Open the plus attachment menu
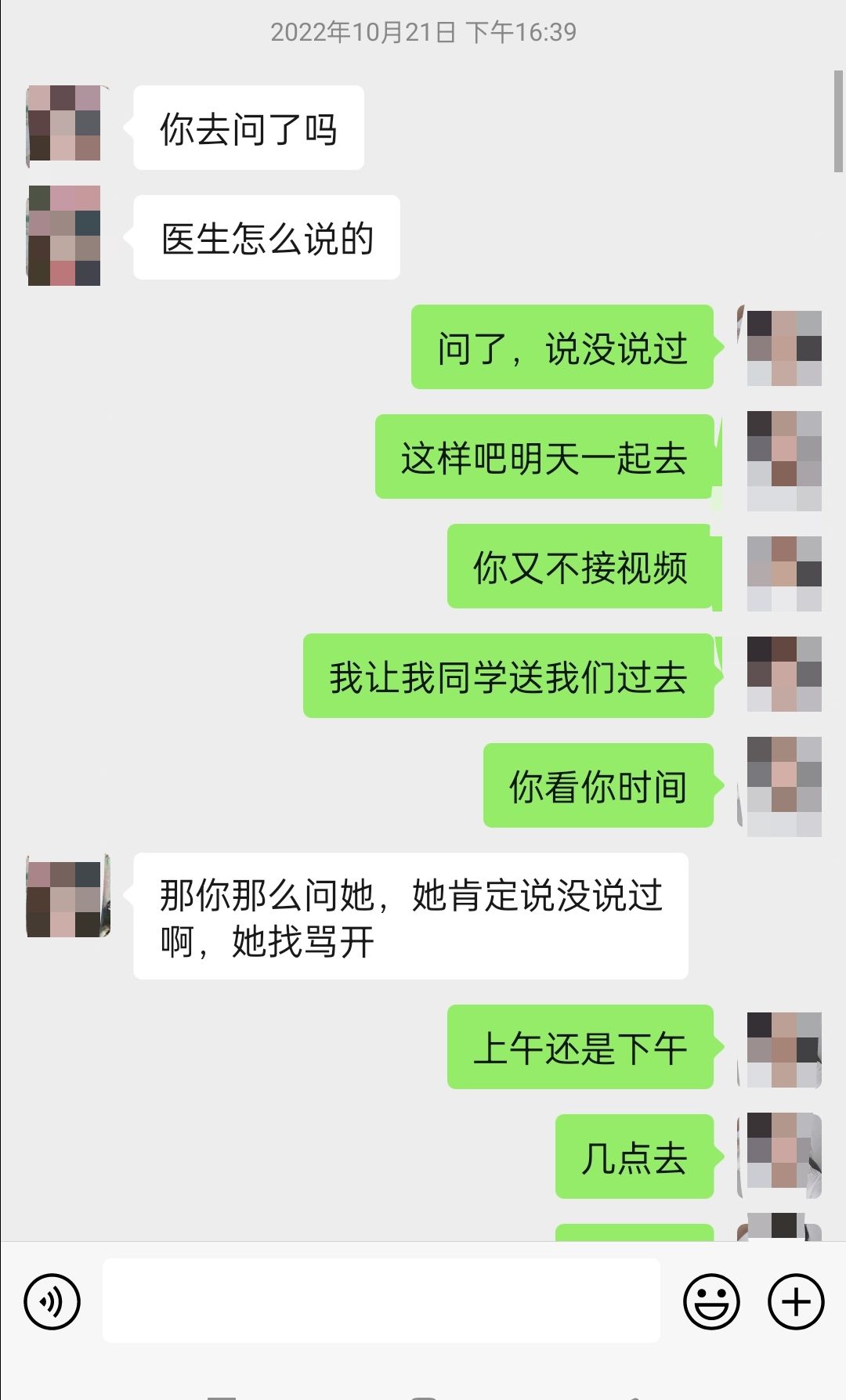The width and height of the screenshot is (846, 1400). (796, 1302)
